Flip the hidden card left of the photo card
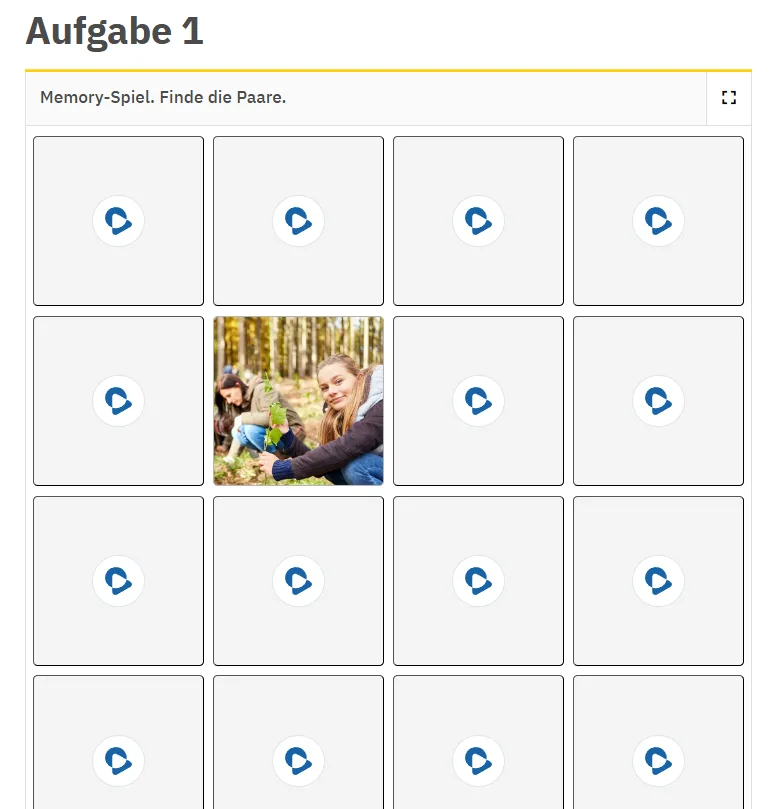This screenshot has height=809, width=780. click(118, 401)
